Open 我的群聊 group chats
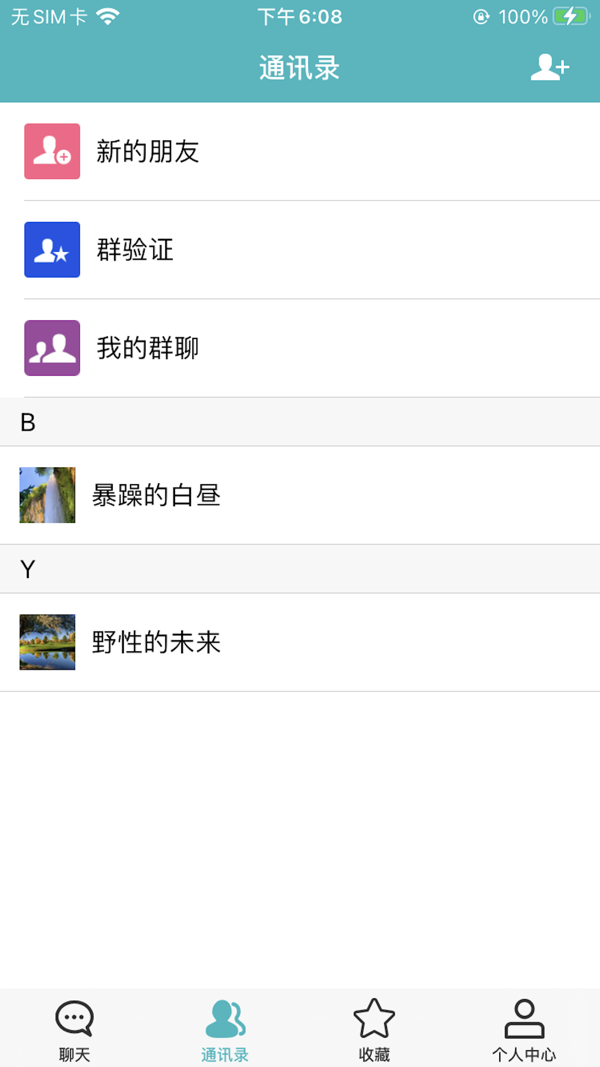The image size is (600, 1067). tap(300, 348)
